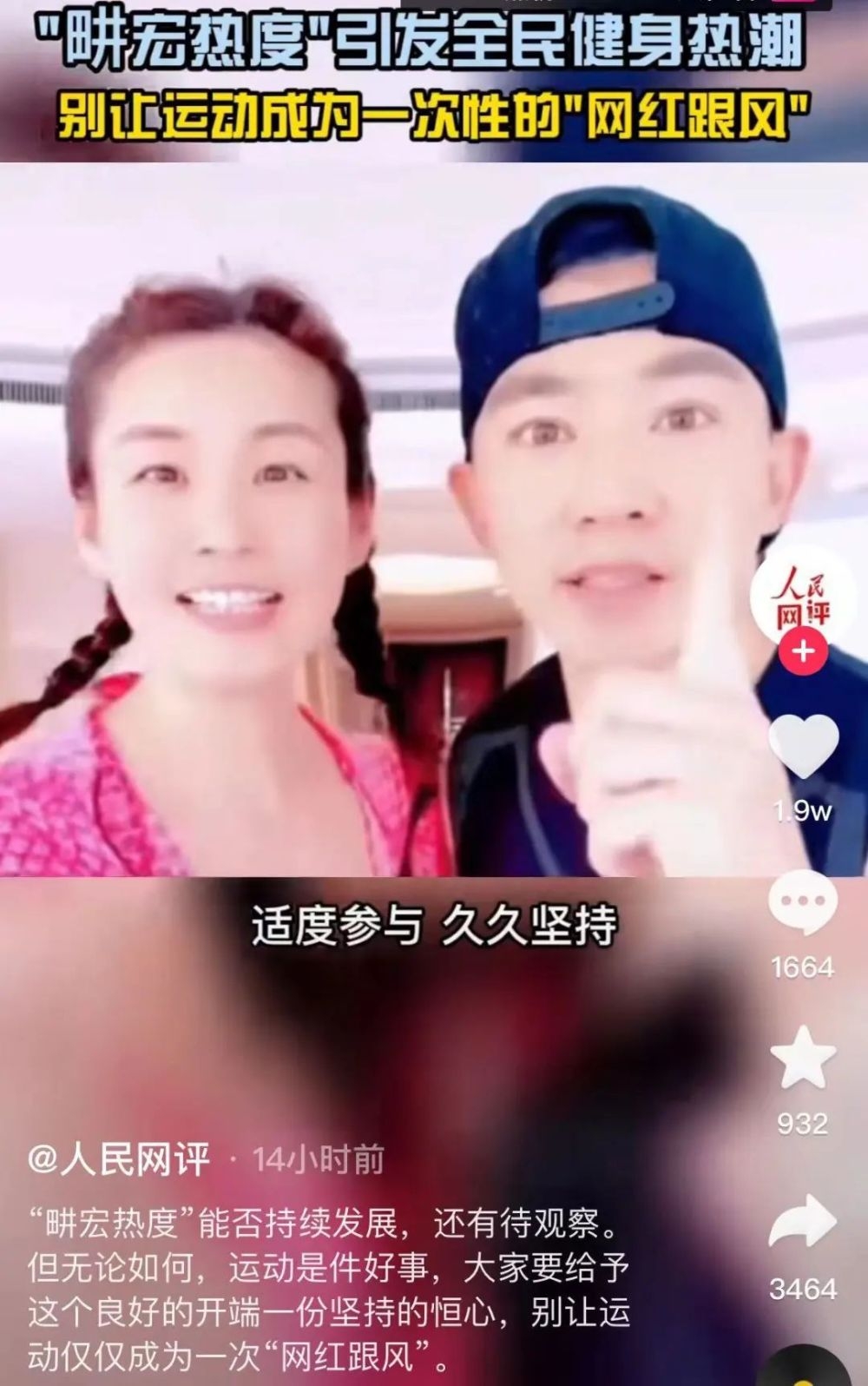Open the @人民网评 username link

click(x=119, y=1159)
